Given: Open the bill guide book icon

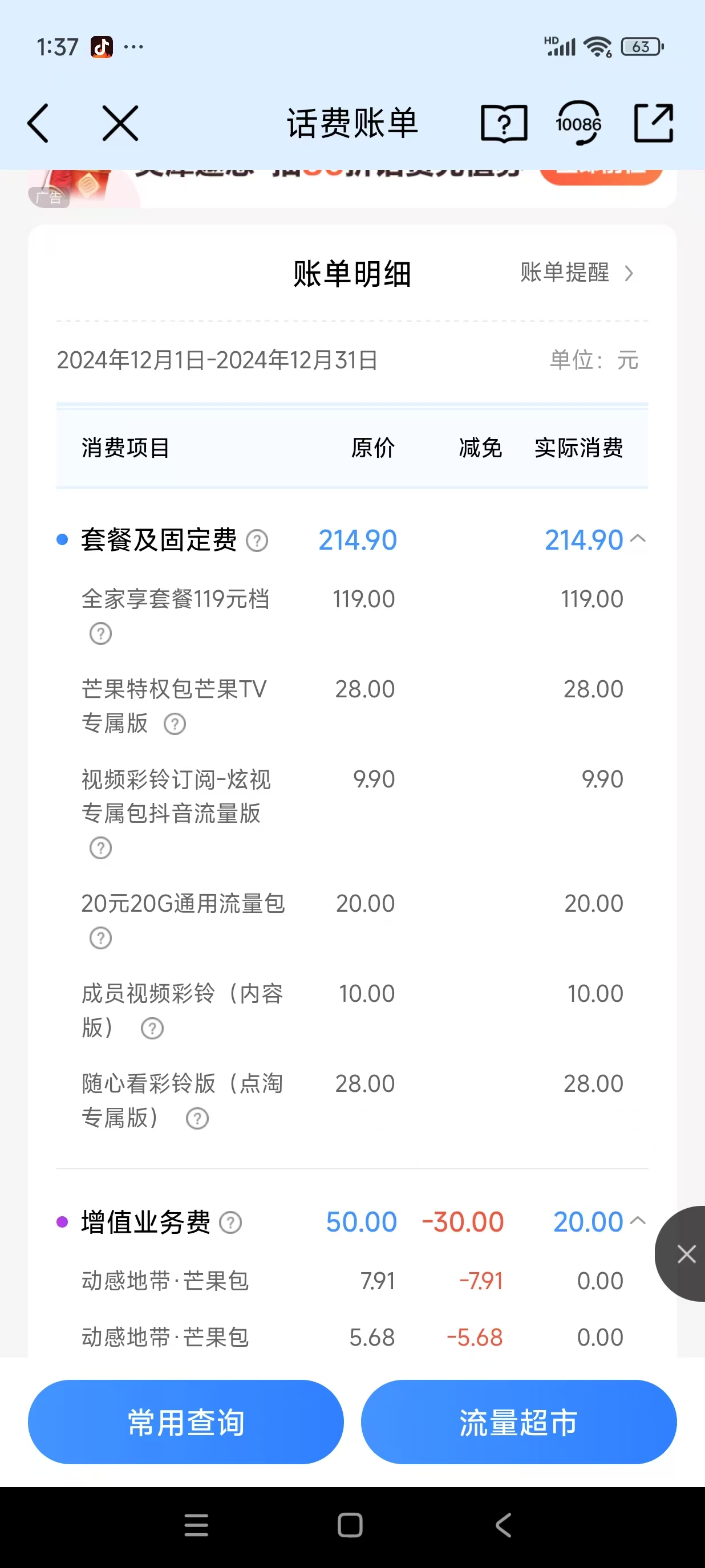Looking at the screenshot, I should coord(504,123).
